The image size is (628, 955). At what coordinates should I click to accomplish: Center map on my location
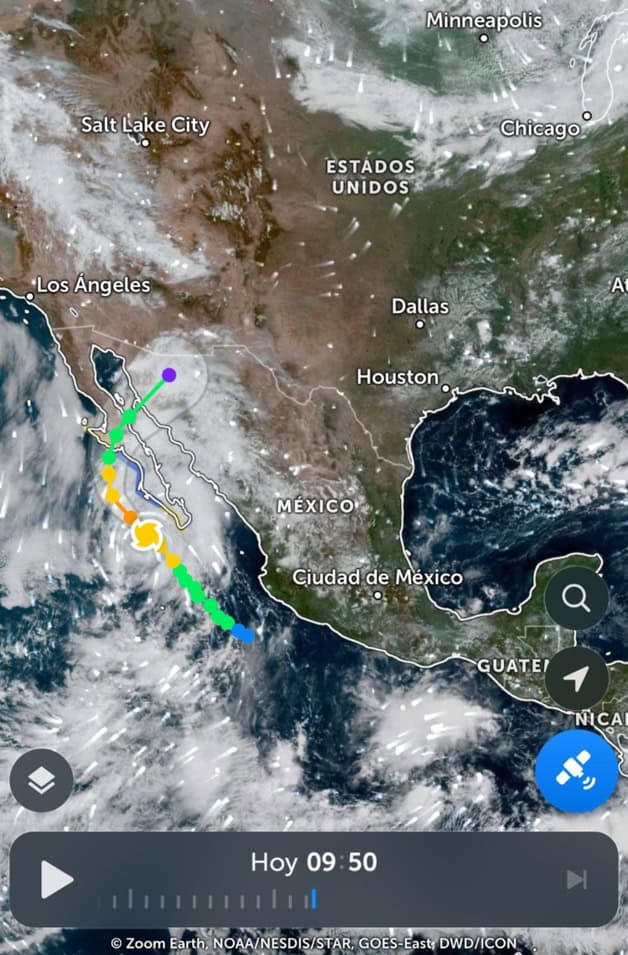click(x=576, y=678)
